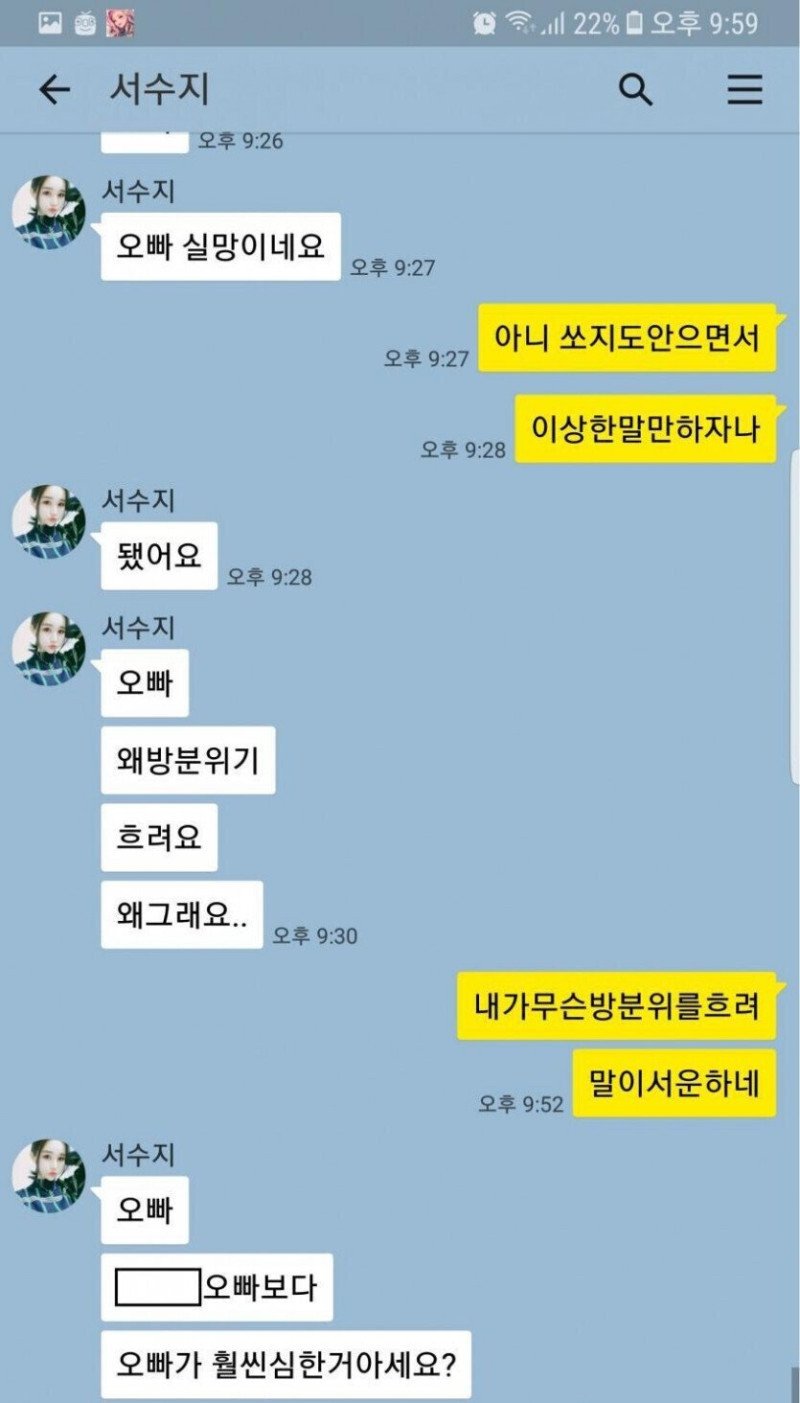The image size is (800, 1403).
Task: Open the chat room hamburger menu
Action: (744, 91)
